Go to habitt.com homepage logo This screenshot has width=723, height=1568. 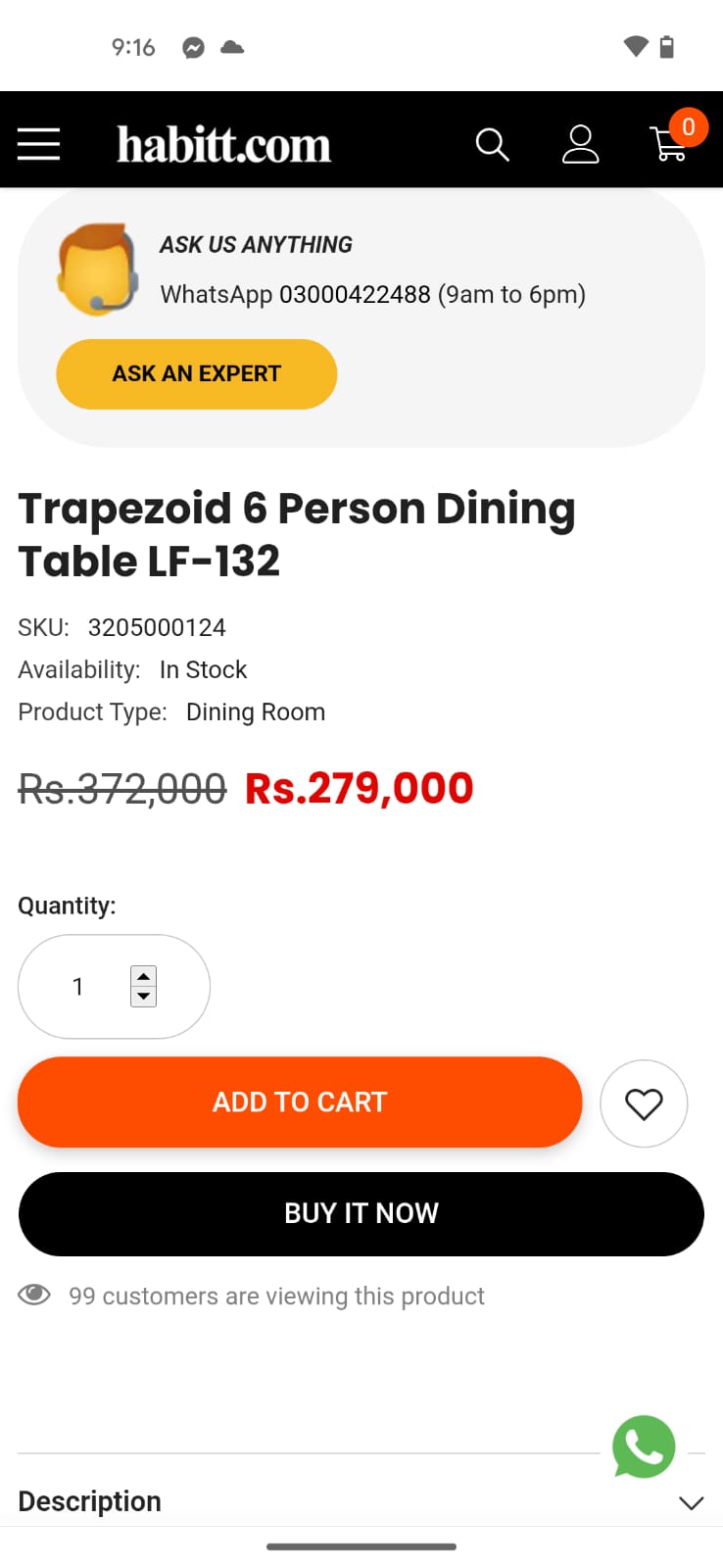click(224, 144)
